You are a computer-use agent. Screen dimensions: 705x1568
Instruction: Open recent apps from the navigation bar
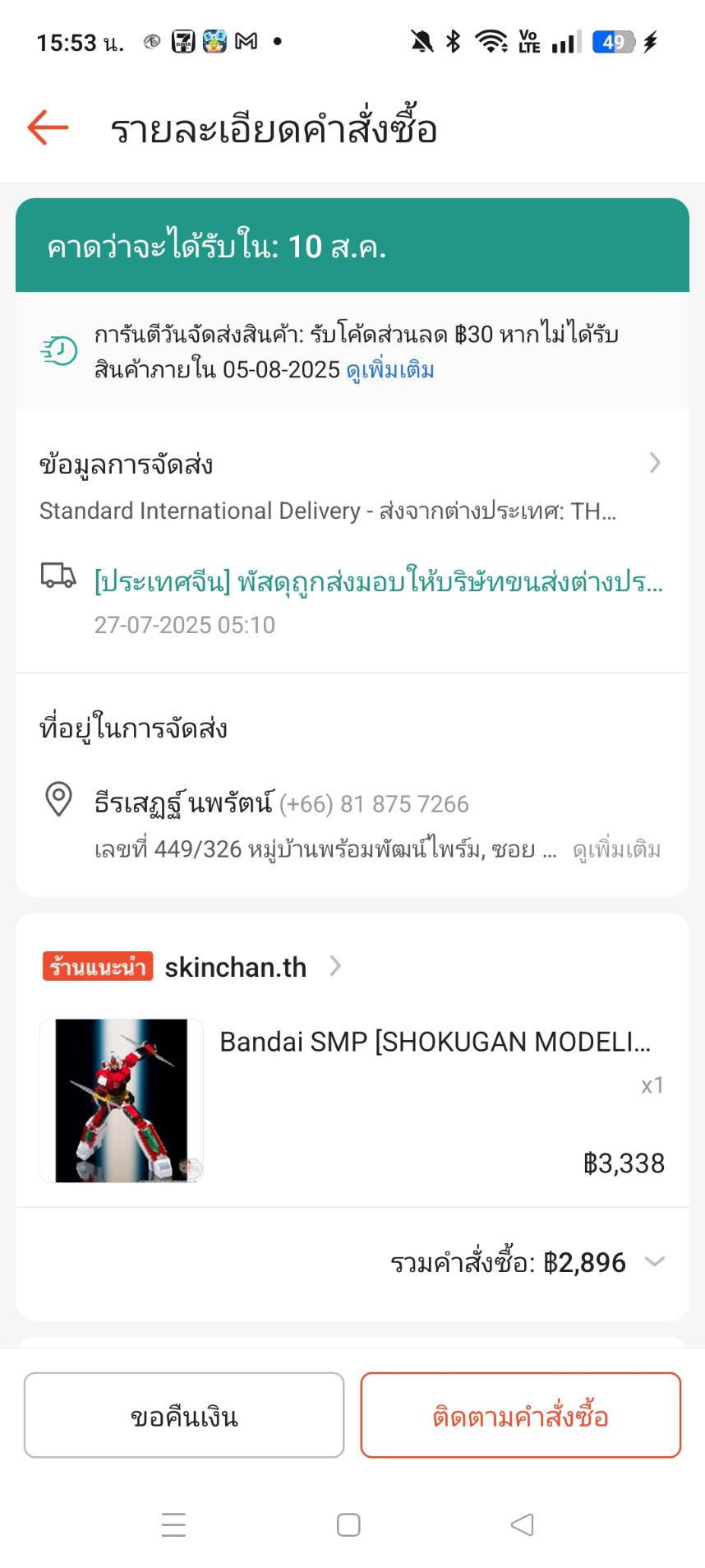point(174,1524)
